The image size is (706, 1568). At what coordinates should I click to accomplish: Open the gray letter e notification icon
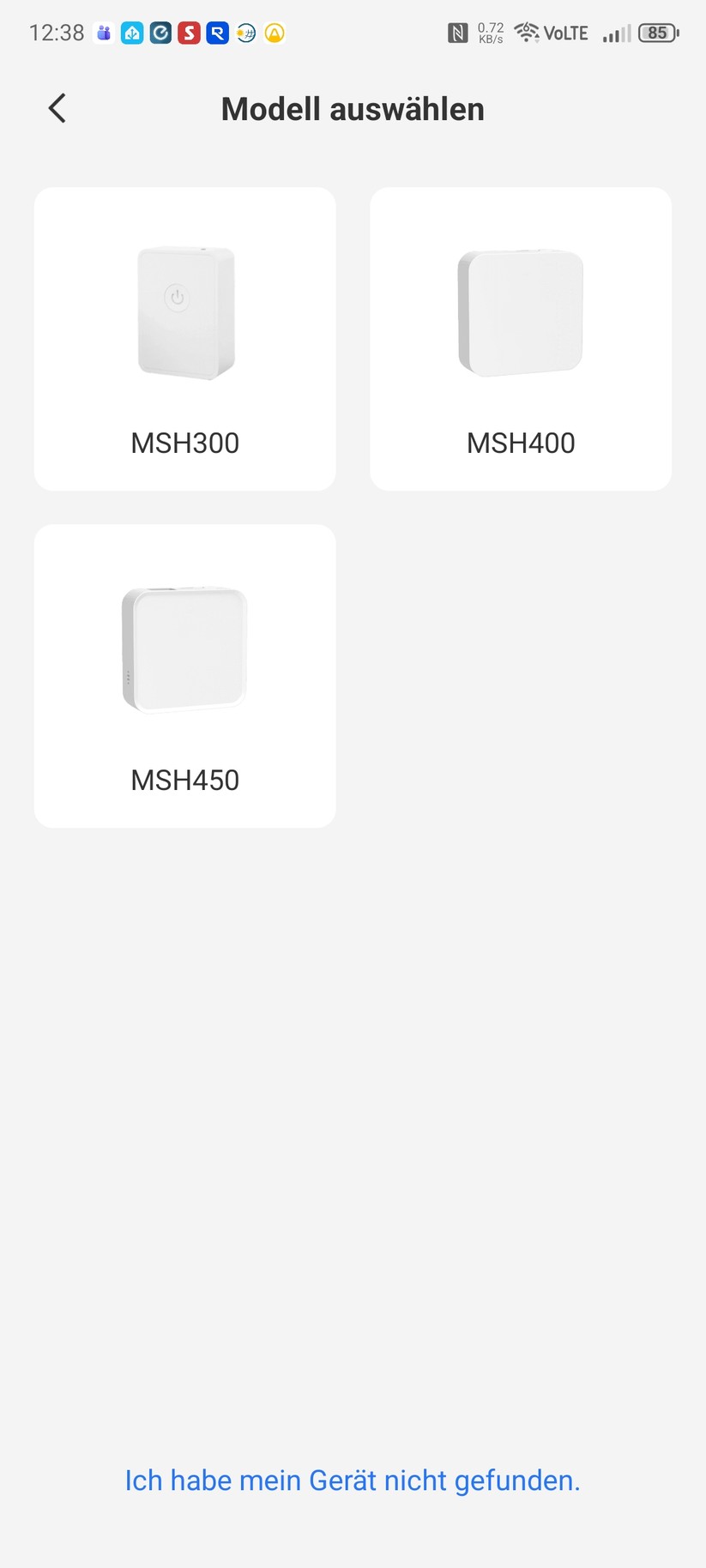(x=160, y=32)
